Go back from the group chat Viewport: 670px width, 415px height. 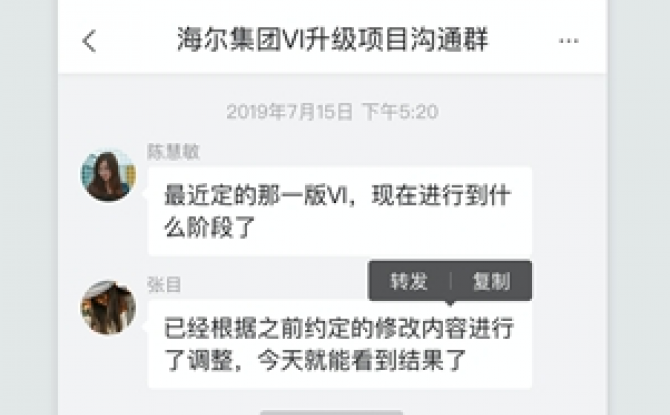click(x=90, y=41)
